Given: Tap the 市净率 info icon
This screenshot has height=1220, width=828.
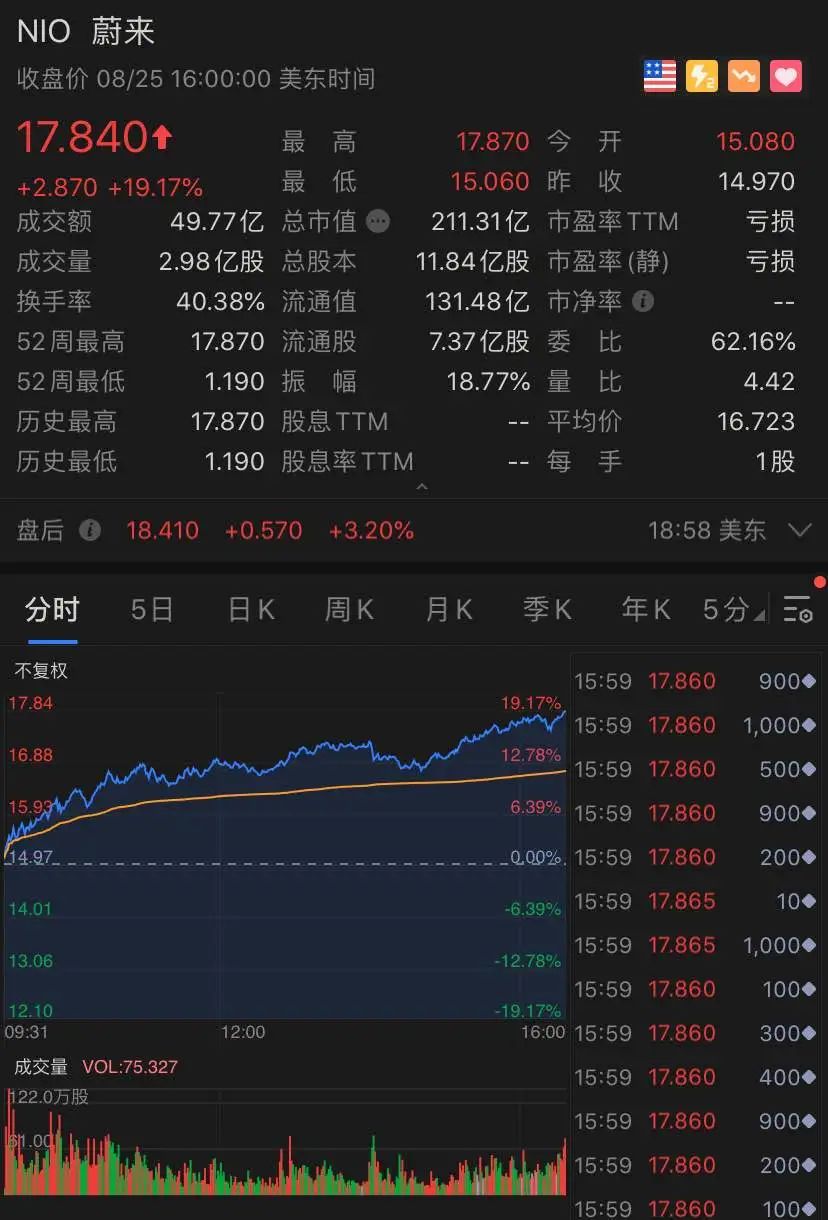Looking at the screenshot, I should (x=644, y=301).
